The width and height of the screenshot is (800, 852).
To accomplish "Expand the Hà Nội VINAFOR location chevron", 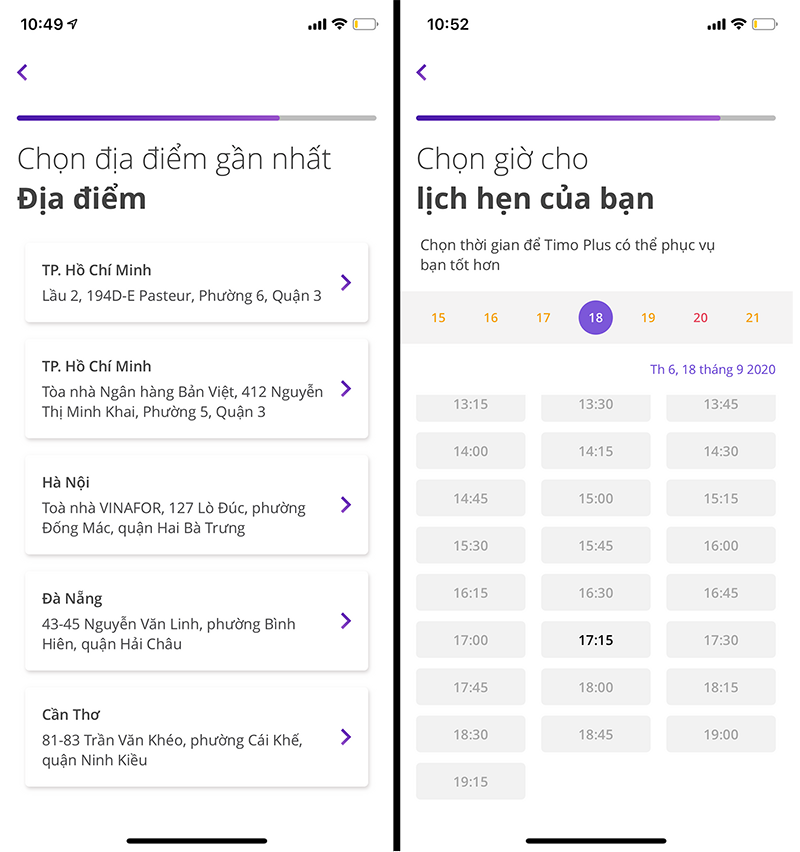I will [345, 504].
